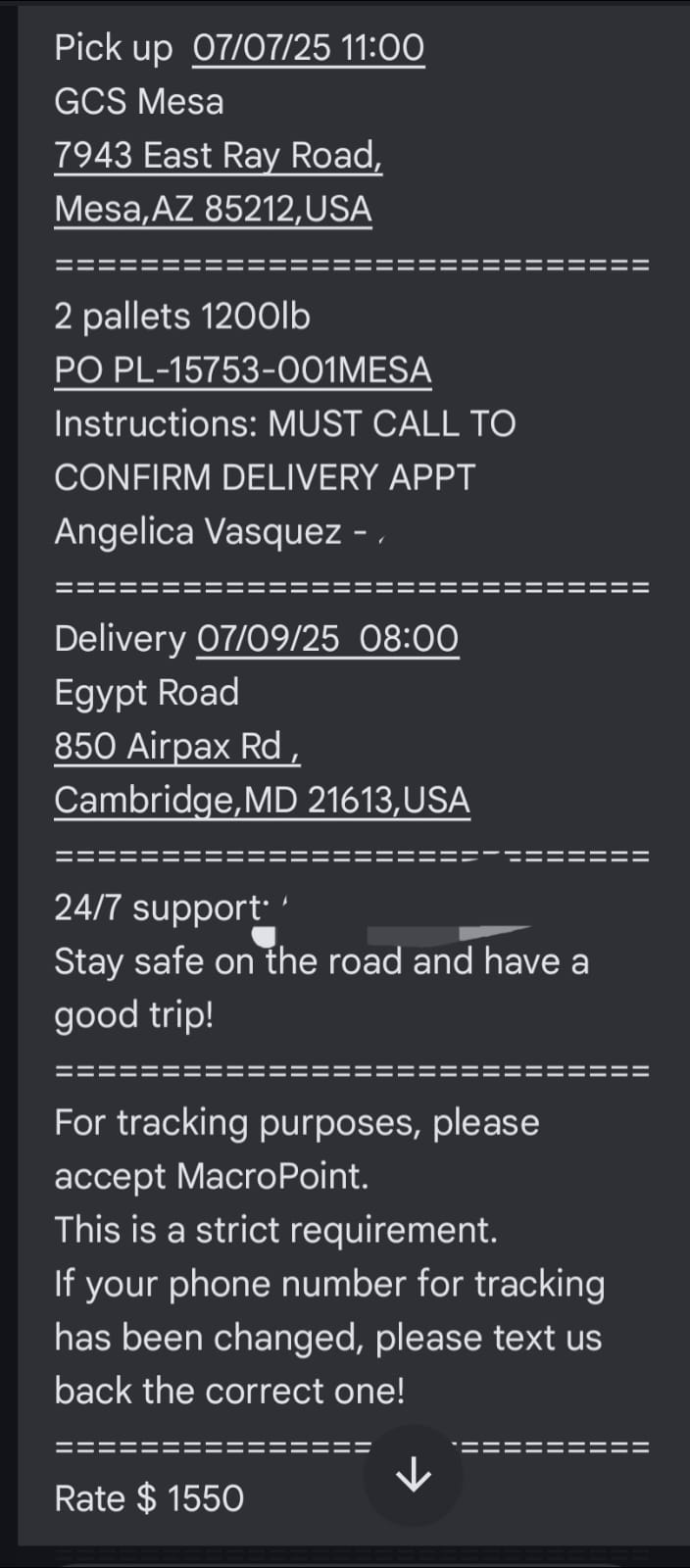Jump to latest message with down arrow

point(413,1473)
